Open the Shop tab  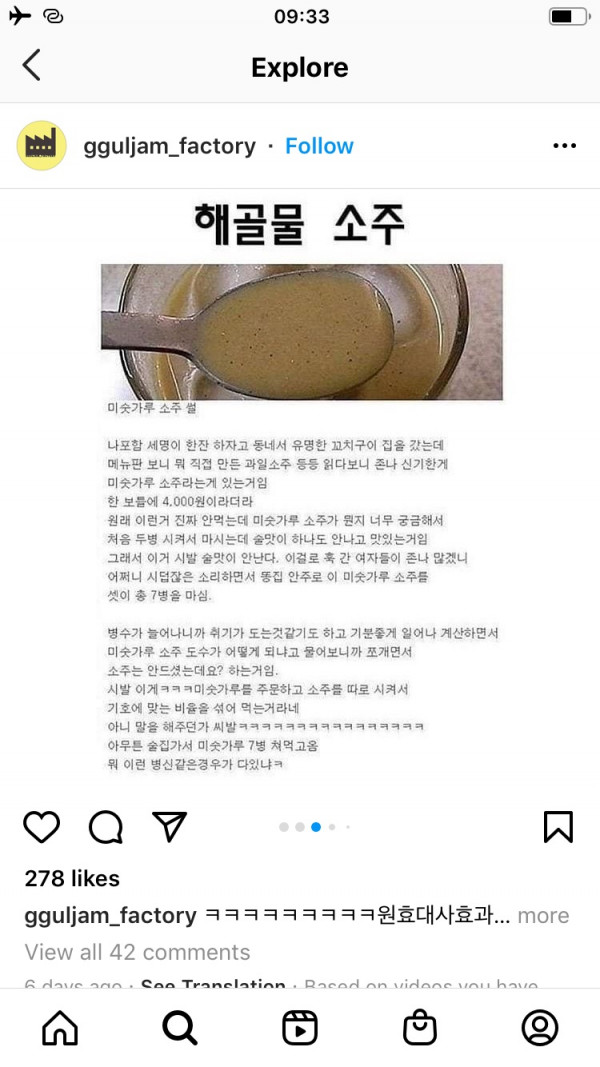(420, 1028)
